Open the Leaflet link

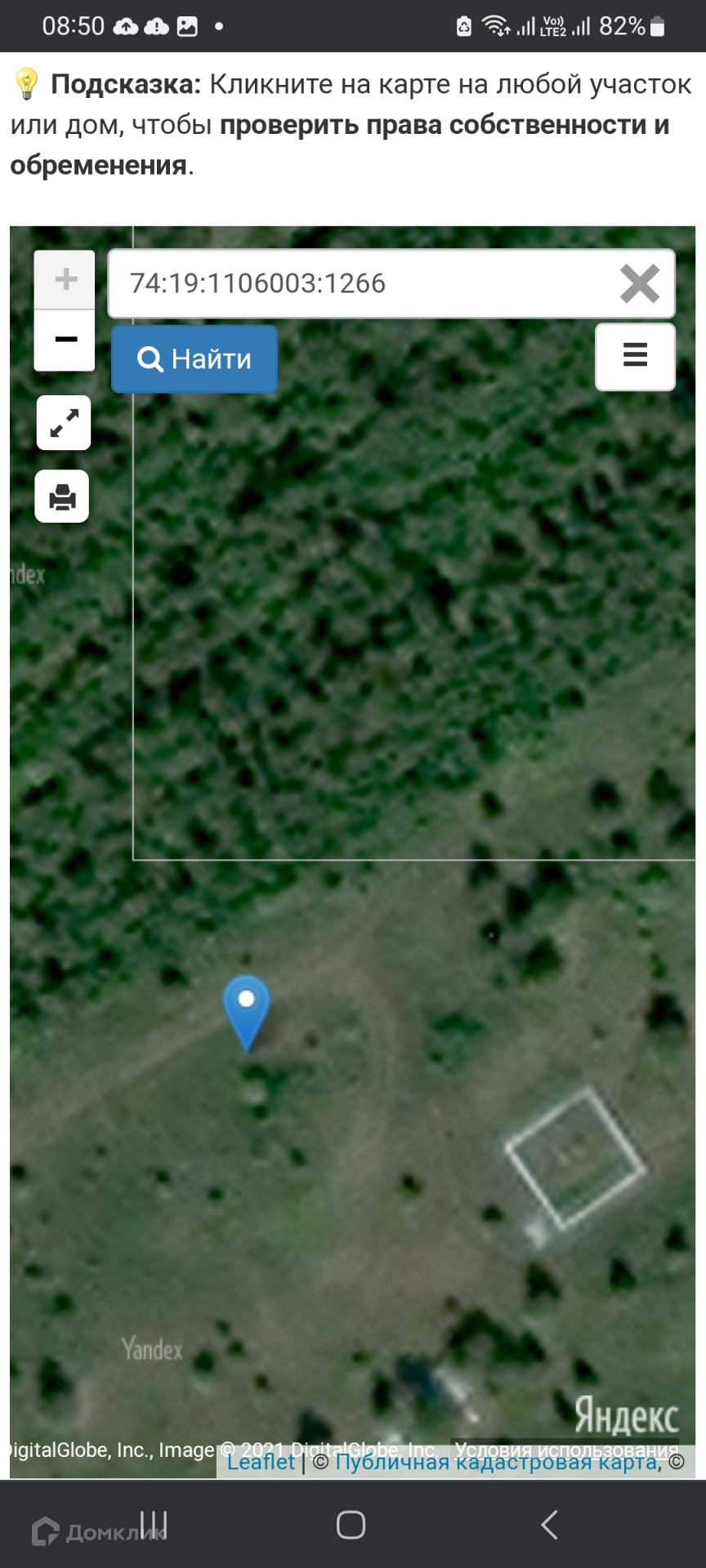(x=260, y=1462)
